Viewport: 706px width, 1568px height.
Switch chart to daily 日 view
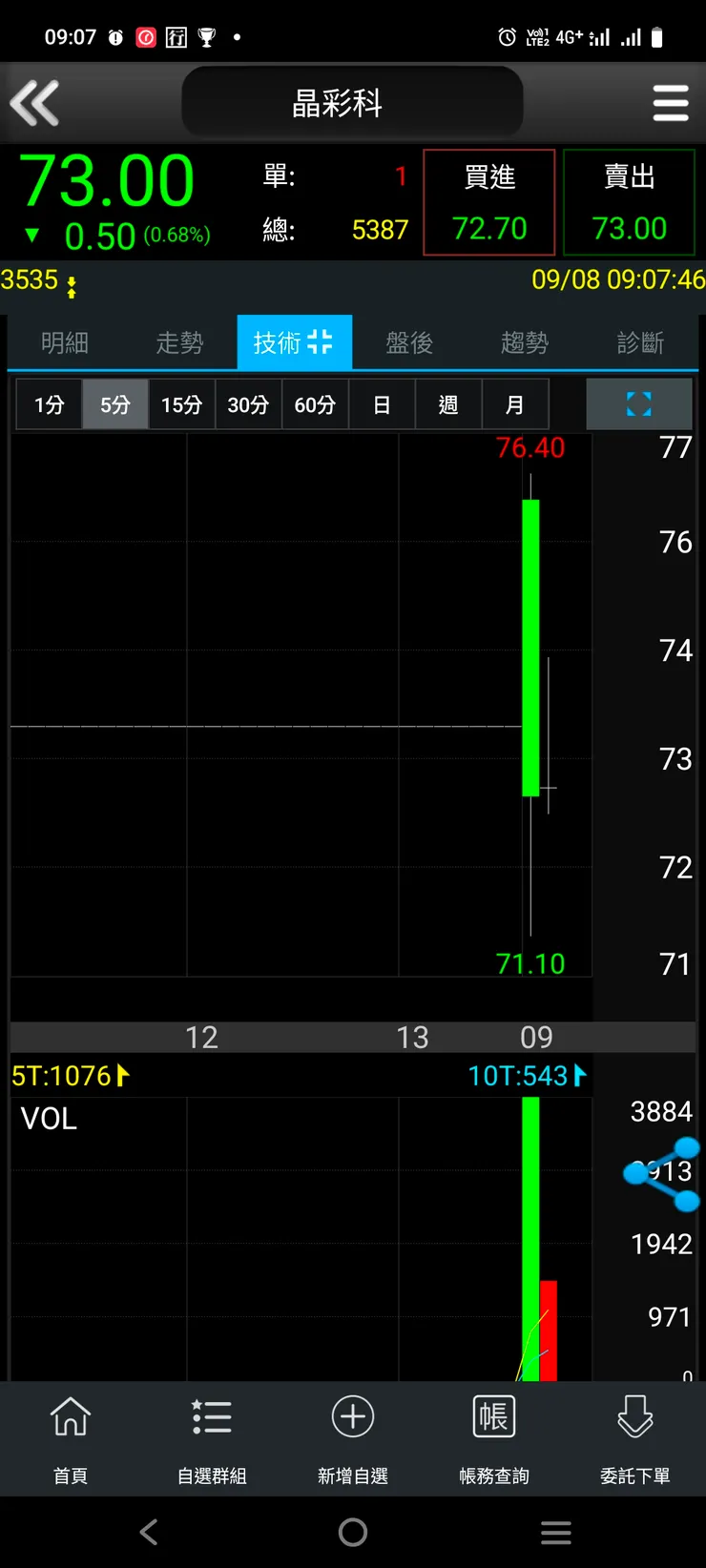382,404
